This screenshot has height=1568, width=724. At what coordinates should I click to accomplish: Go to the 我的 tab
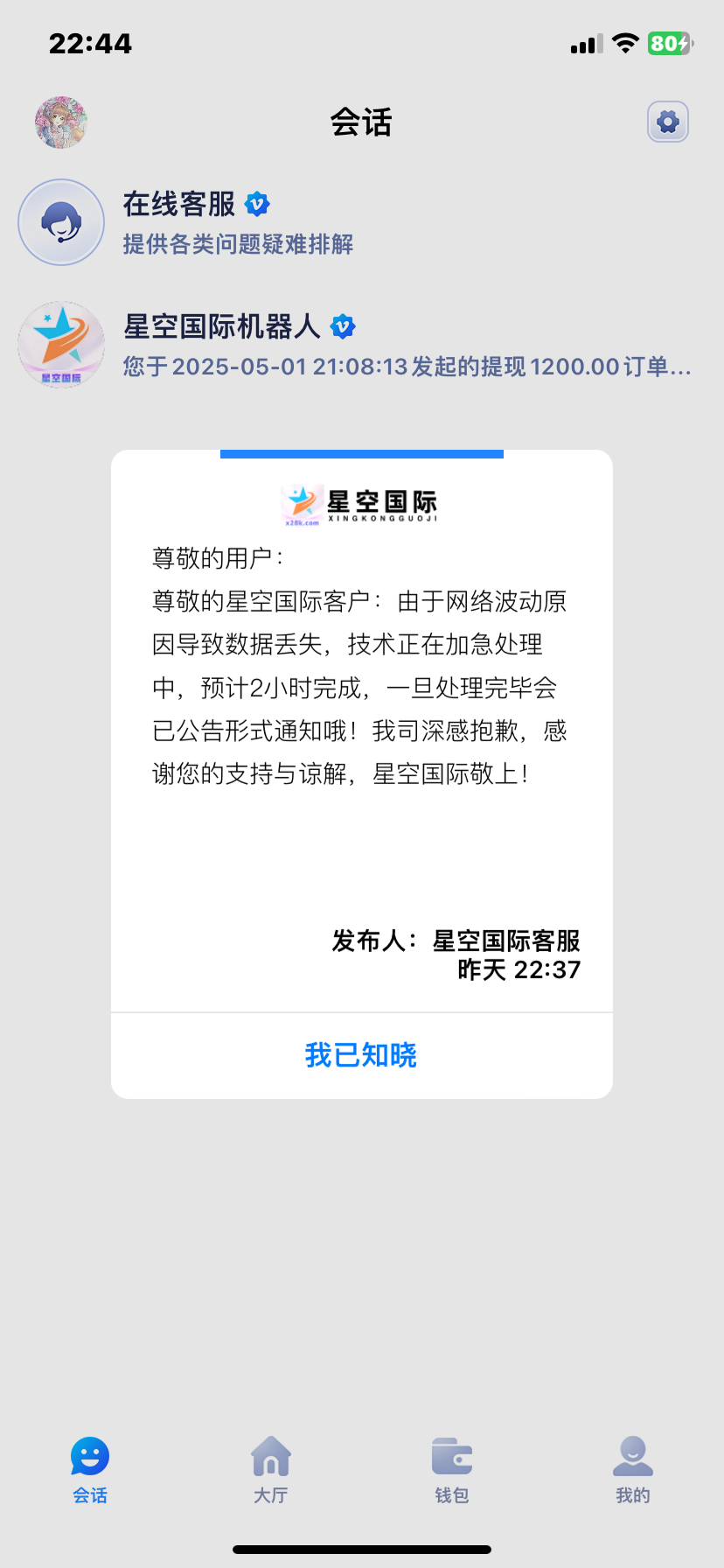[x=633, y=1470]
